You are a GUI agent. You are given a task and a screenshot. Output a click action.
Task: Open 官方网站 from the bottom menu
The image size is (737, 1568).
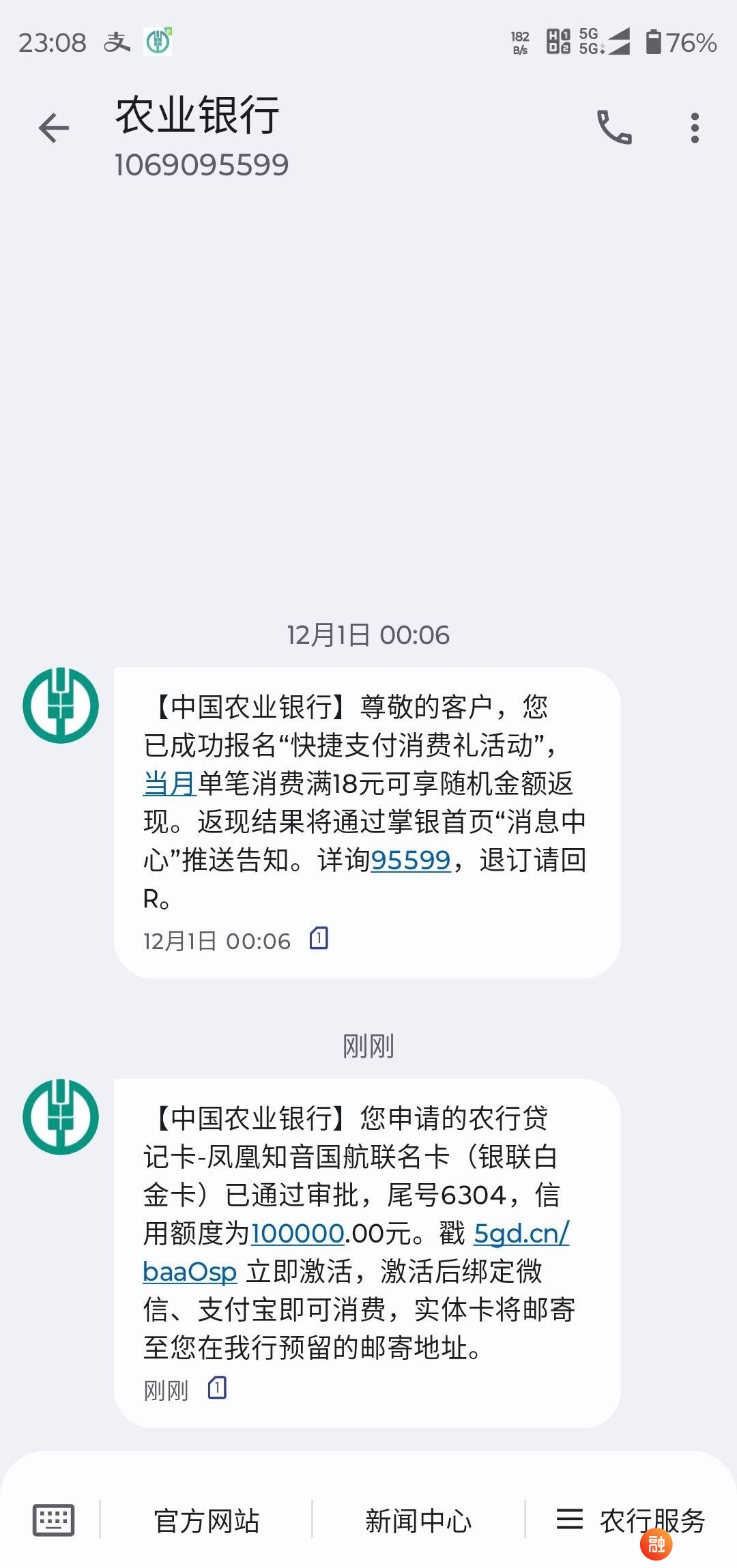207,1521
